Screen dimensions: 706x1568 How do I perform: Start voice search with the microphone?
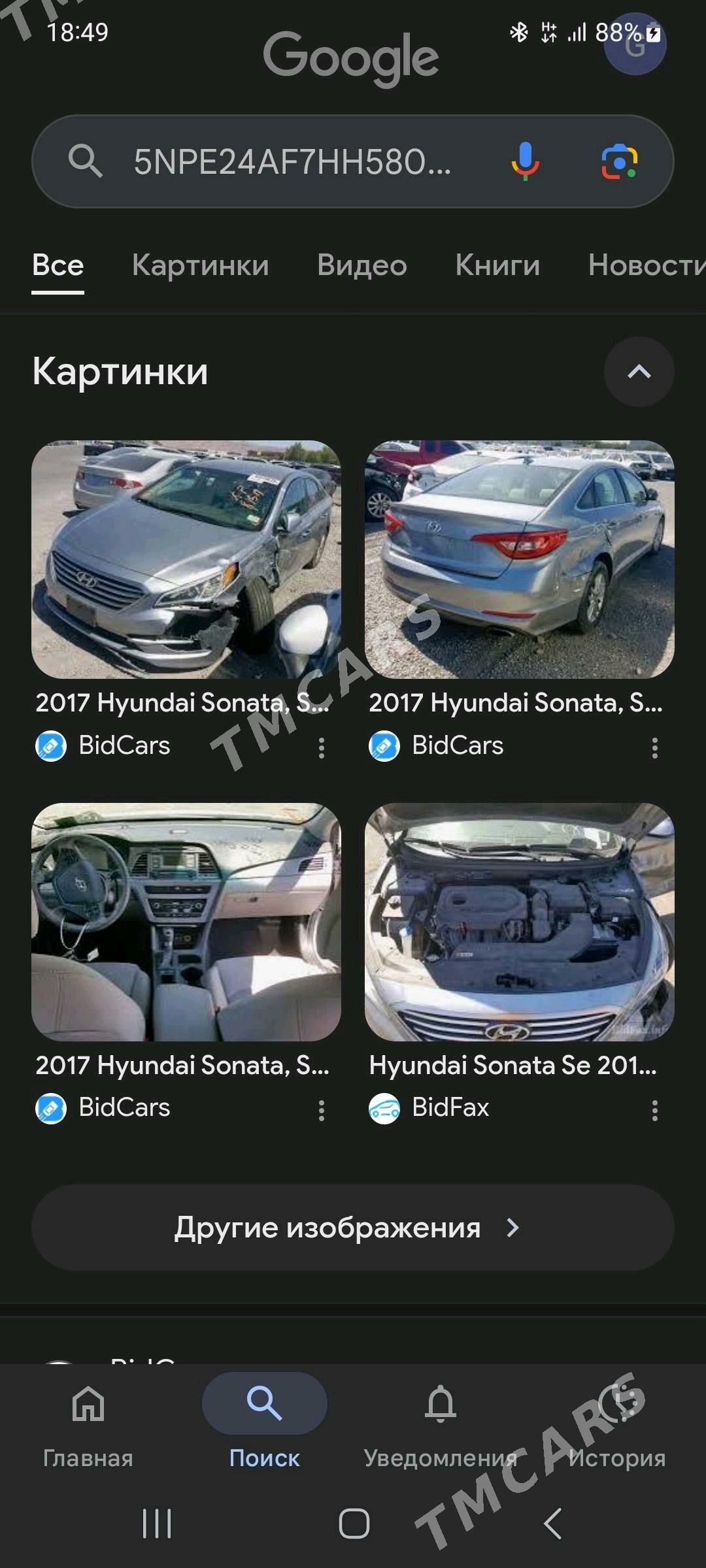click(x=525, y=161)
